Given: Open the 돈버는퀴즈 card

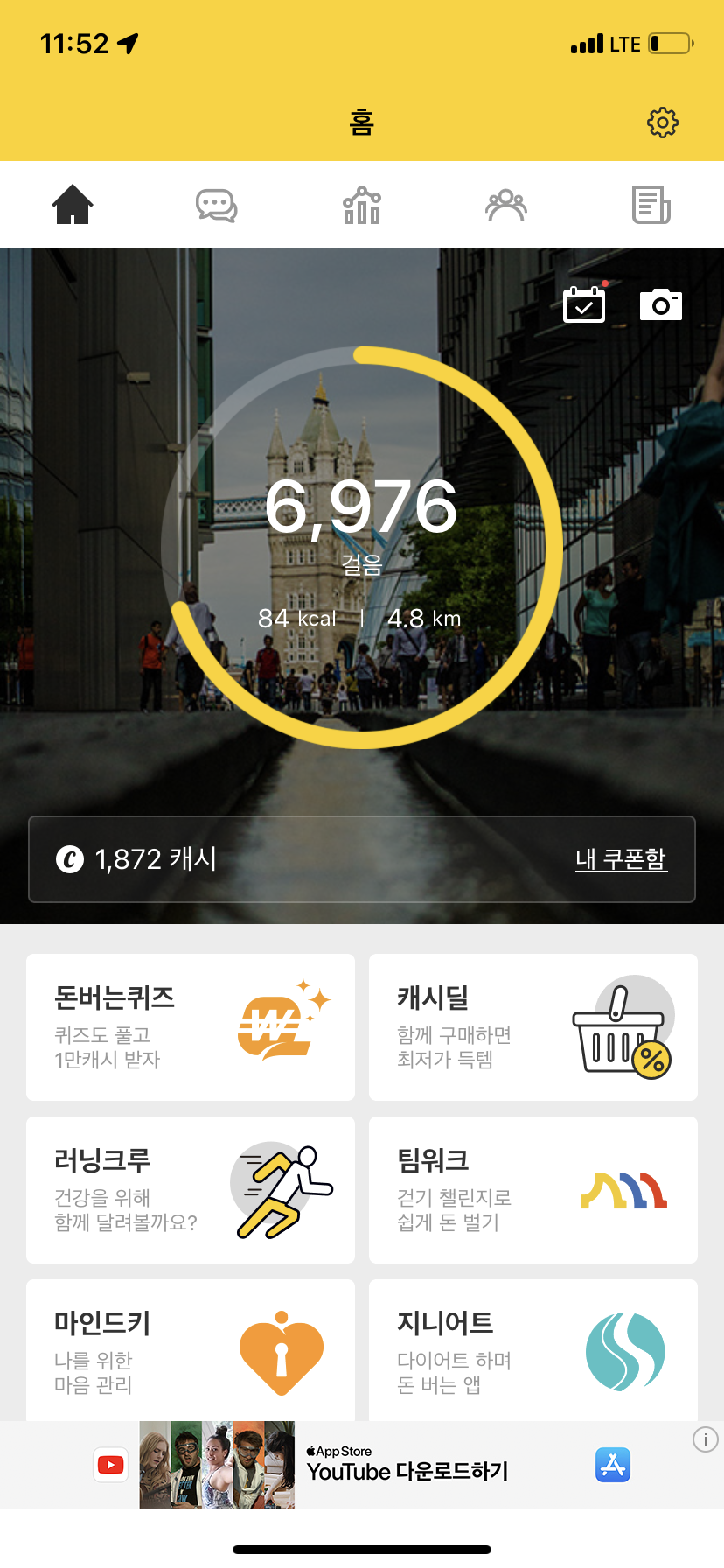Looking at the screenshot, I should (x=191, y=1027).
